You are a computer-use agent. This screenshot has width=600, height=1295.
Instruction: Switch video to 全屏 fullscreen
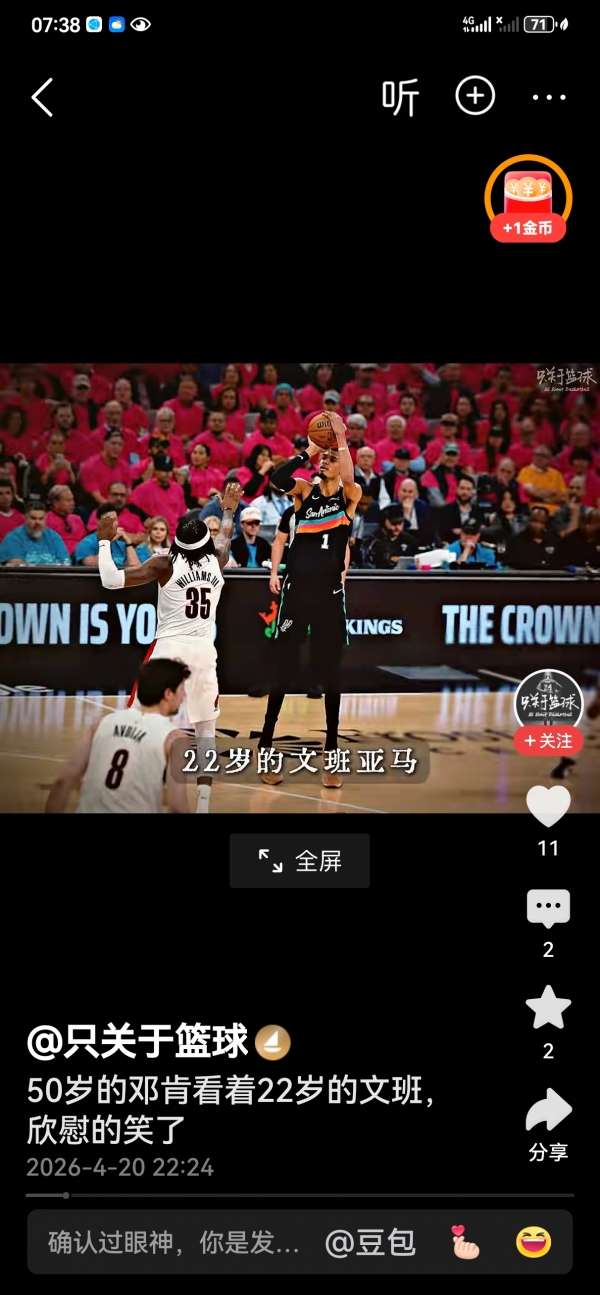(299, 861)
